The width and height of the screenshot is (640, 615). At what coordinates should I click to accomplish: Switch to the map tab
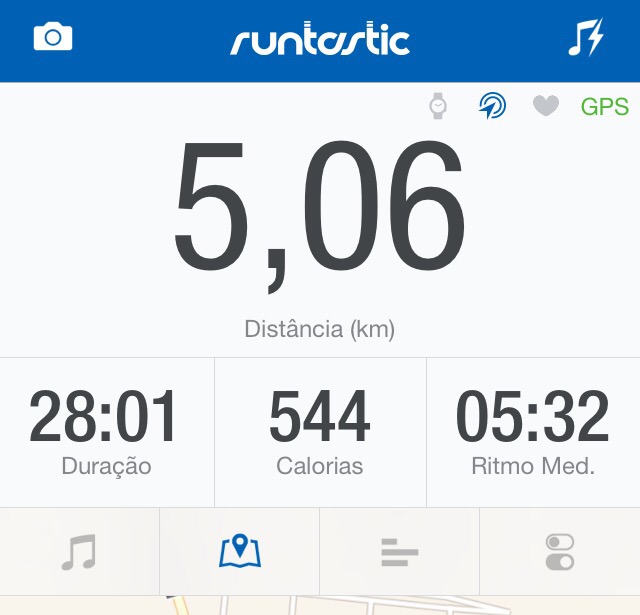pos(239,551)
